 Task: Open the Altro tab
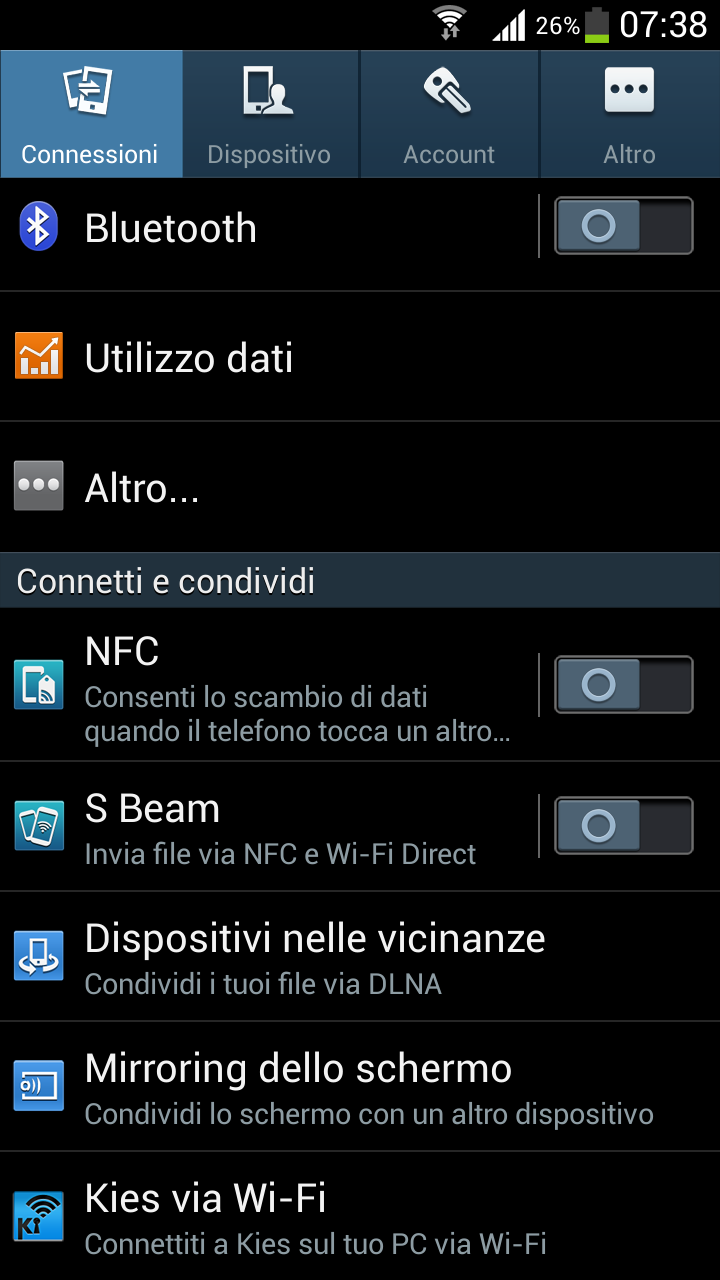pos(630,114)
